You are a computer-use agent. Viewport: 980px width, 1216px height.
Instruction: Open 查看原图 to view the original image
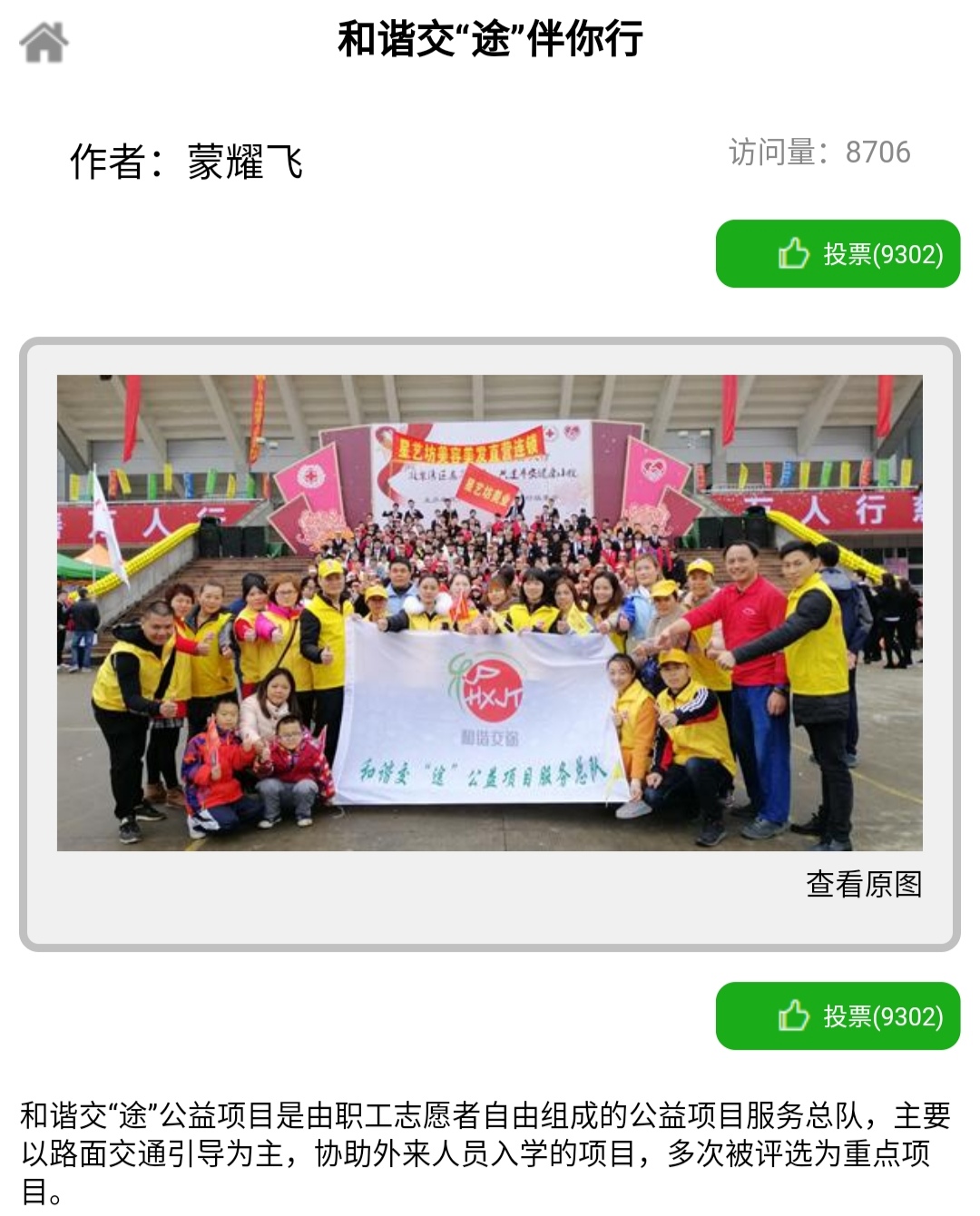(x=863, y=884)
